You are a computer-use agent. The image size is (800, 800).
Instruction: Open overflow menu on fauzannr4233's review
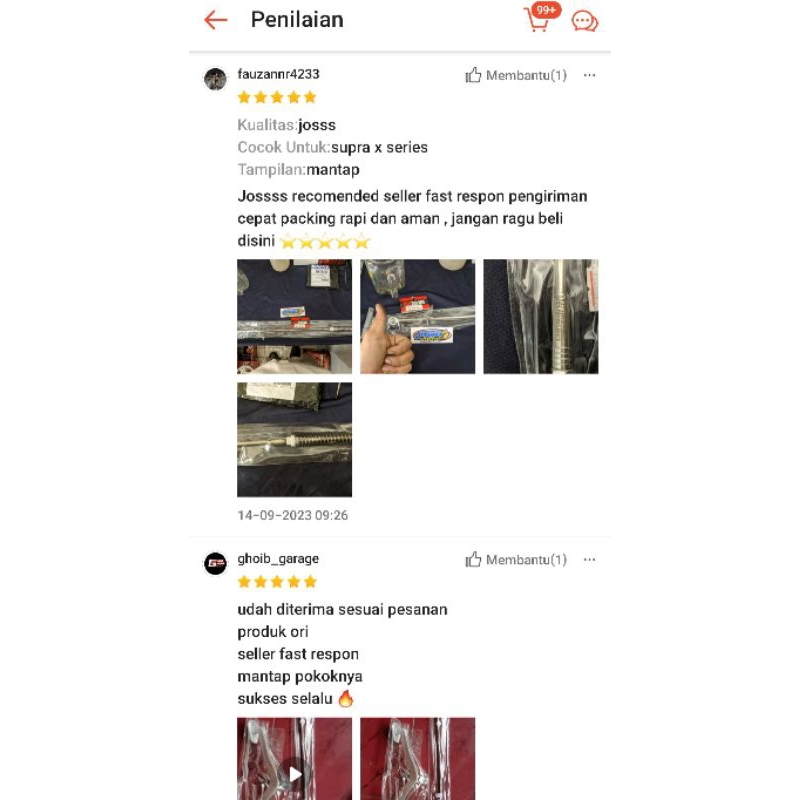pos(589,75)
